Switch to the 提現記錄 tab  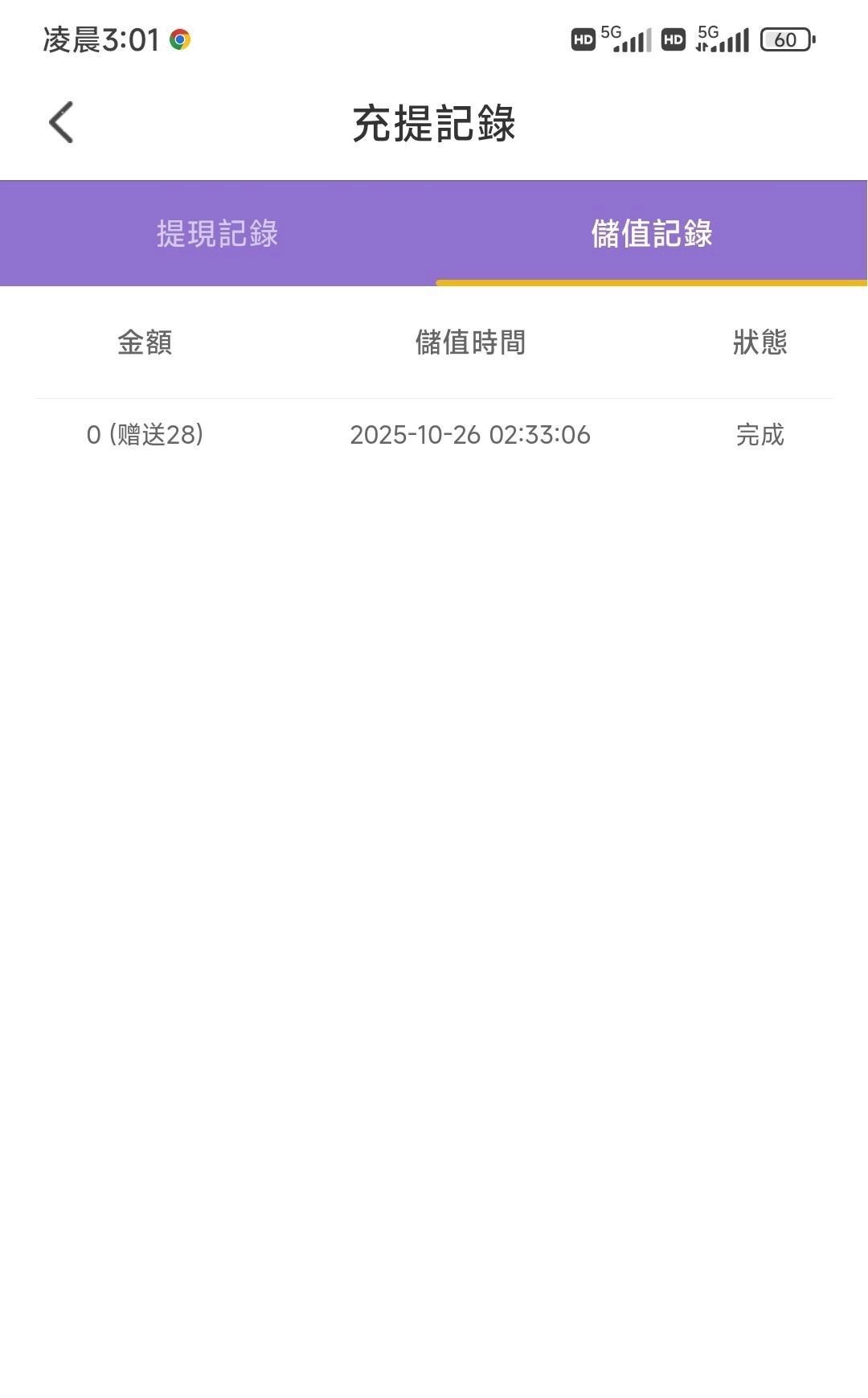click(x=217, y=234)
